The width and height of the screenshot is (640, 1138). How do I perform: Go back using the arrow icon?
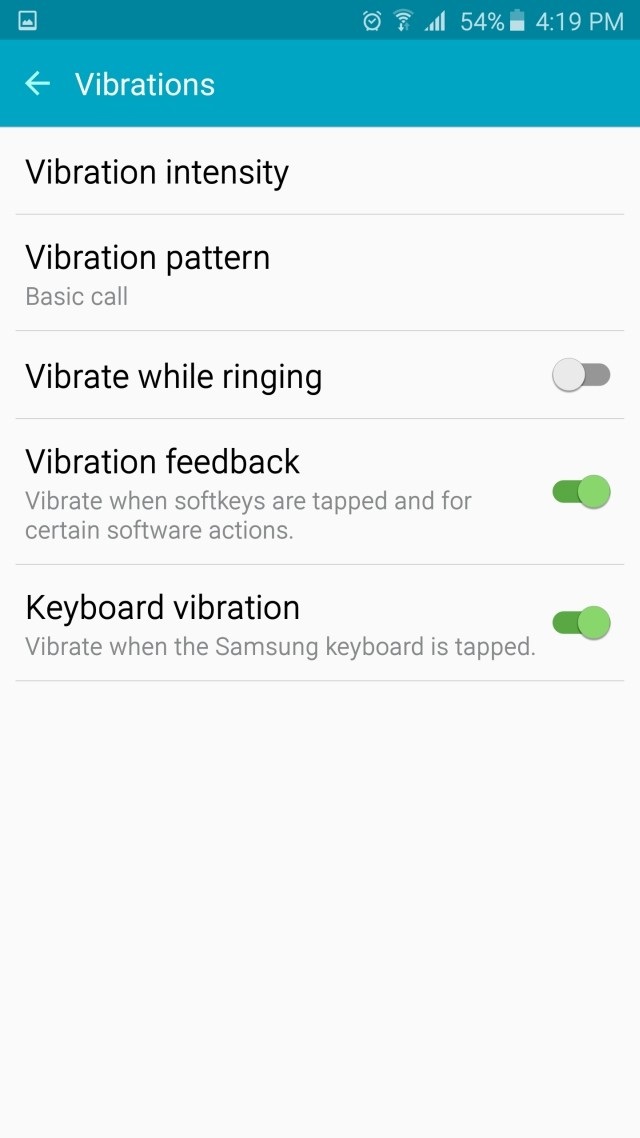38,84
